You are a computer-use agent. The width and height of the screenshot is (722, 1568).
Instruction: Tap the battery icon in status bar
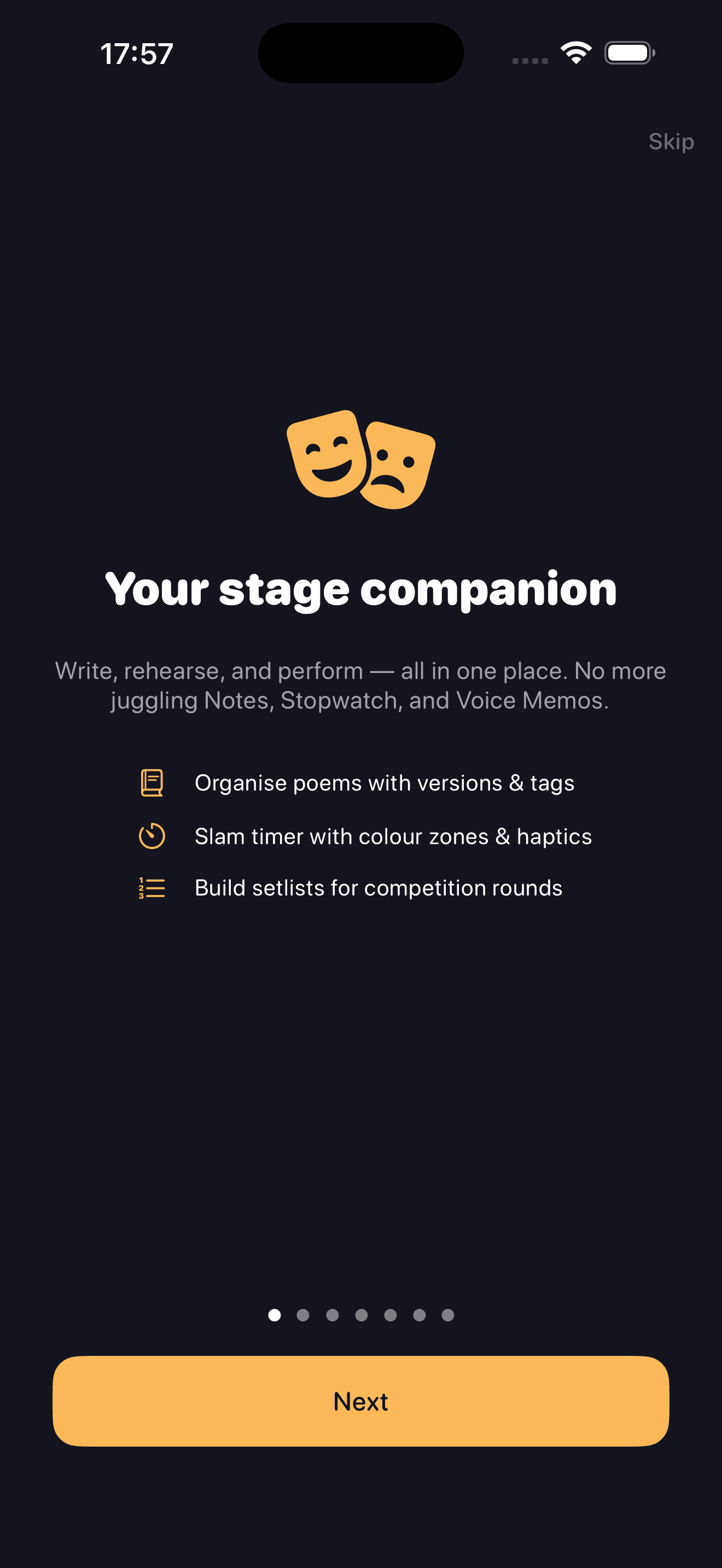630,52
